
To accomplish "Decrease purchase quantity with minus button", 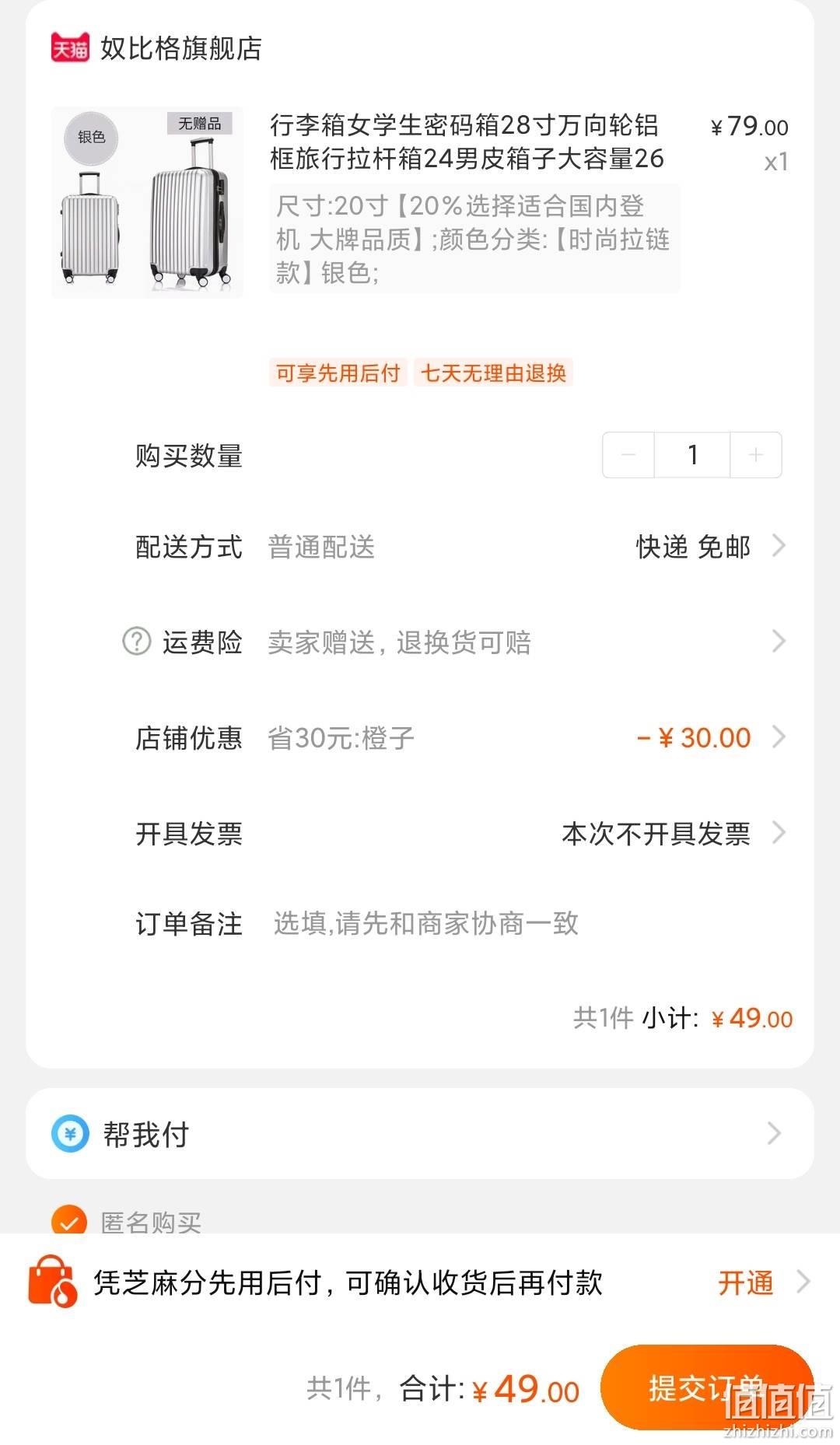I will click(x=628, y=455).
